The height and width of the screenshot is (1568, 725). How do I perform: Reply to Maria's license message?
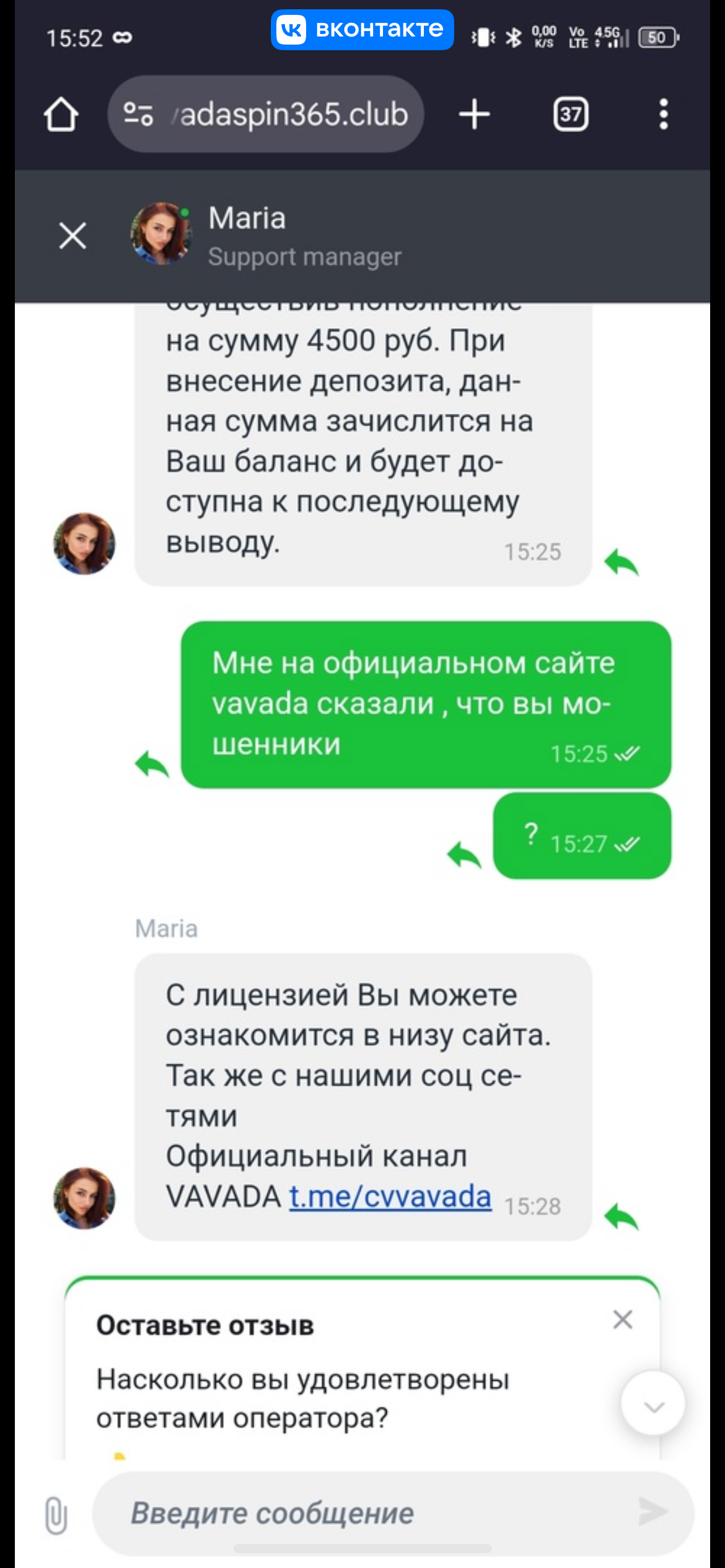click(x=622, y=1217)
